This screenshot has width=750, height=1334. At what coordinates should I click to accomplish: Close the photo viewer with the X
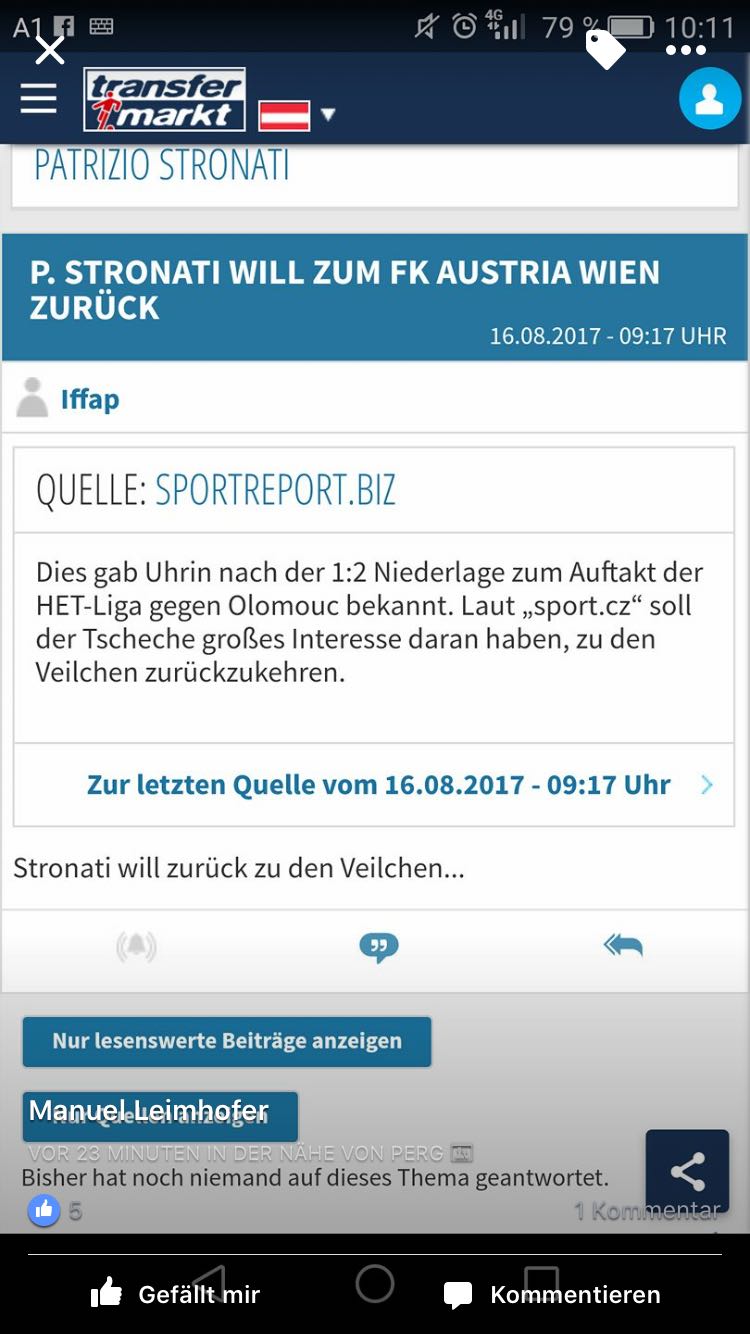[49, 50]
